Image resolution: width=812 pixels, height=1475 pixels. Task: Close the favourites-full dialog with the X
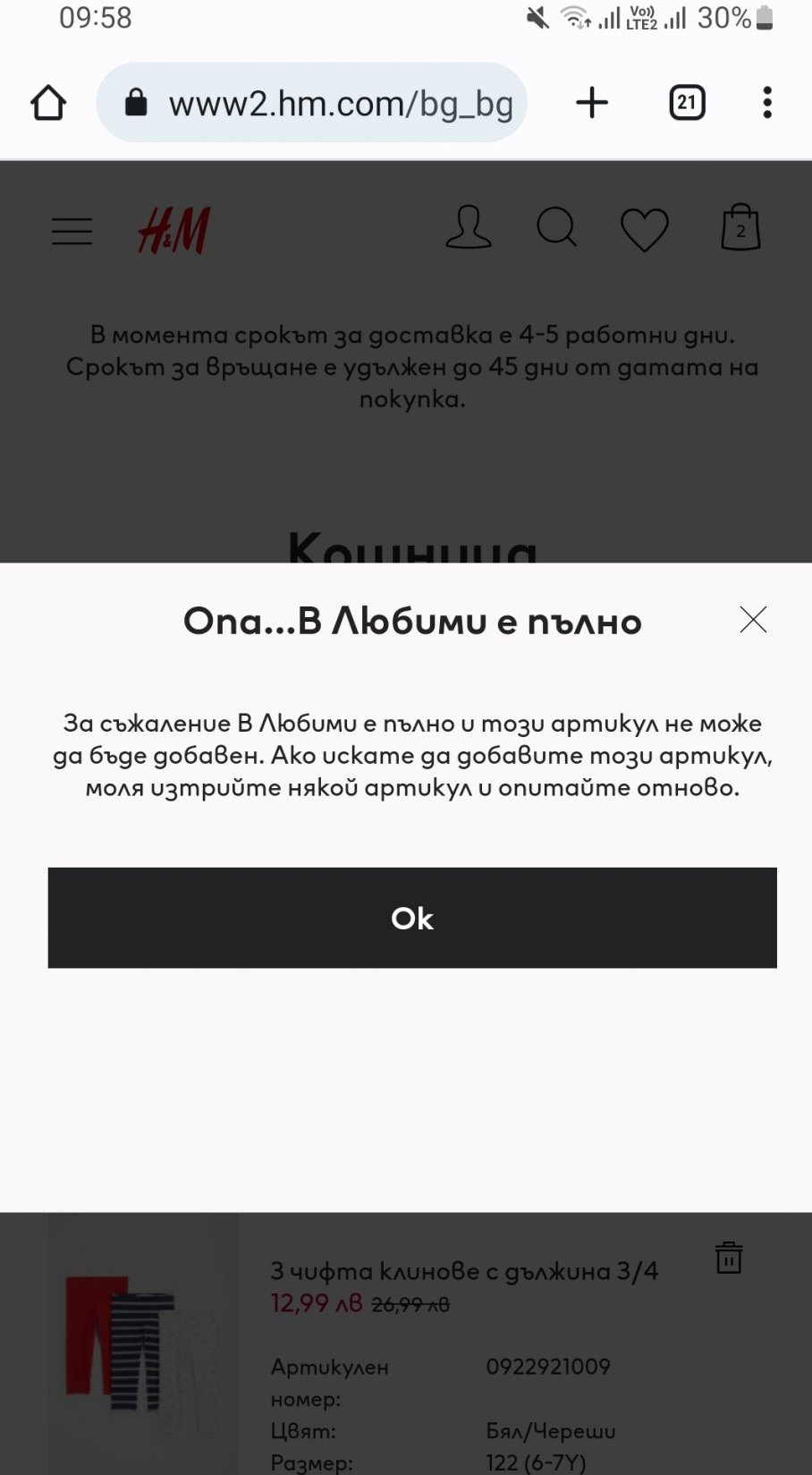click(754, 619)
